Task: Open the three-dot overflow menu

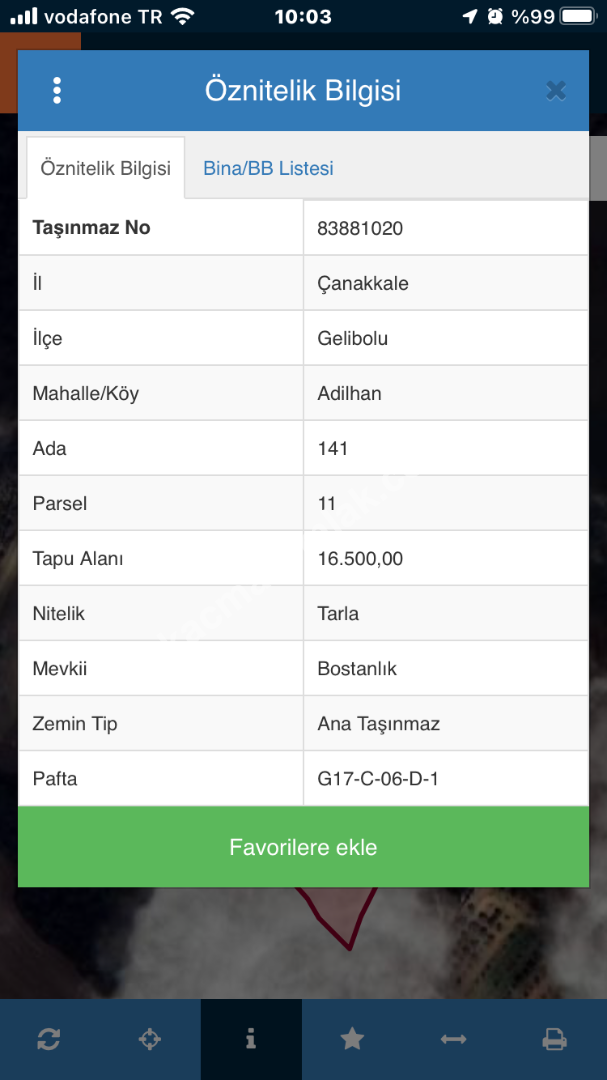Action: coord(57,91)
